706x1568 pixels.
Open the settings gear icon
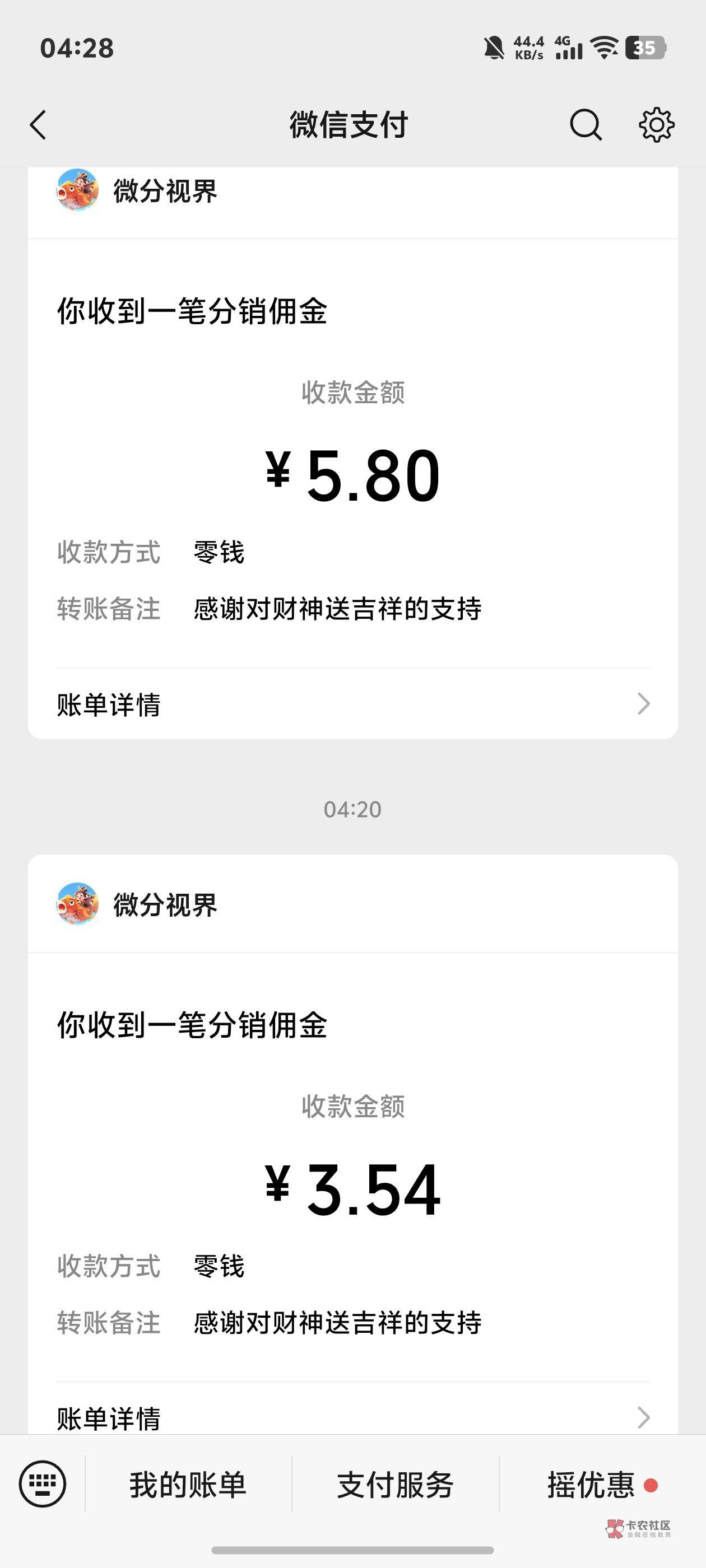(x=656, y=125)
